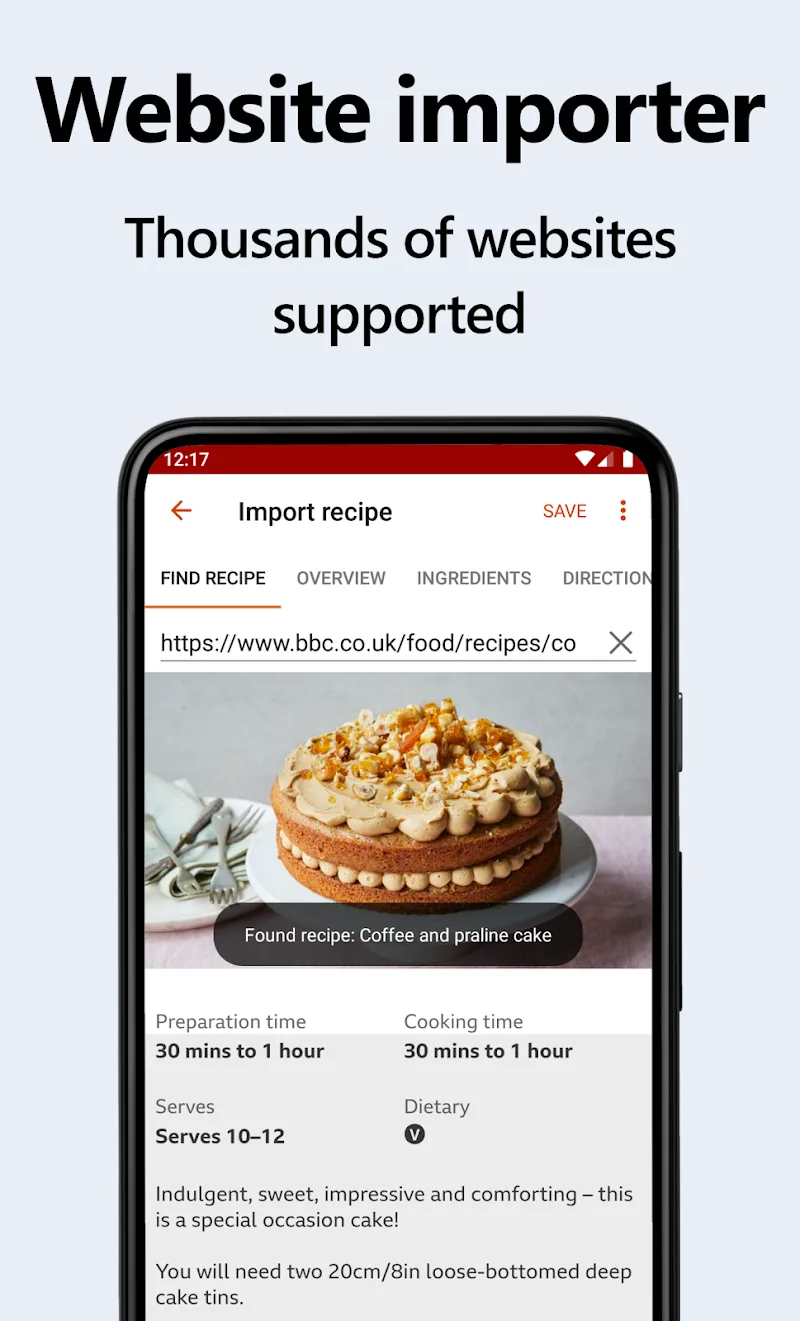Tap the Wi-Fi icon in the status bar
Image resolution: width=800 pixels, height=1321 pixels.
point(585,459)
